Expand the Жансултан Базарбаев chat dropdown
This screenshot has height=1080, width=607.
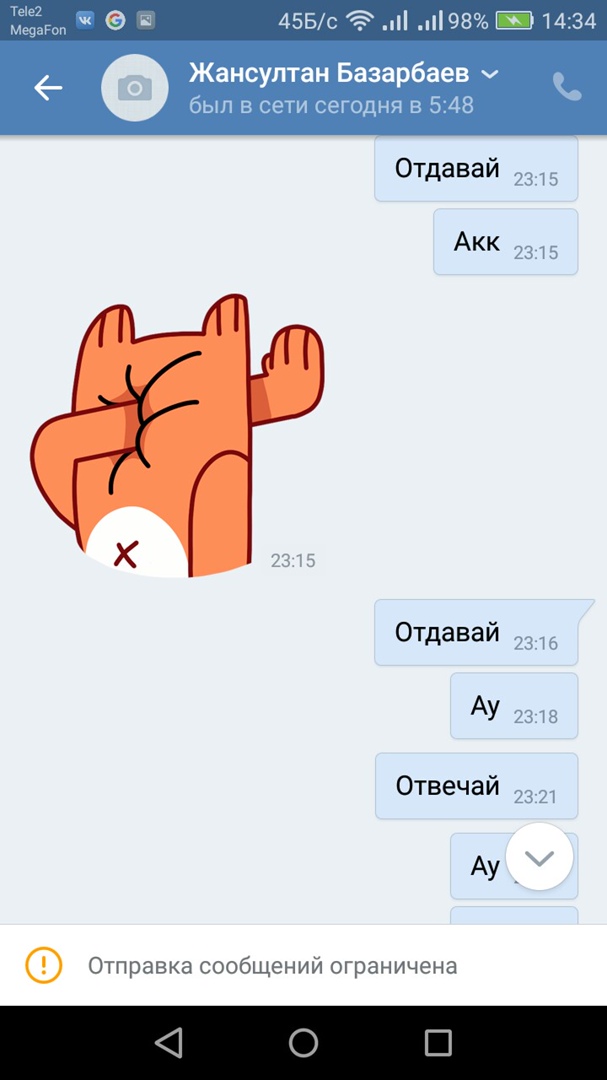[x=490, y=74]
